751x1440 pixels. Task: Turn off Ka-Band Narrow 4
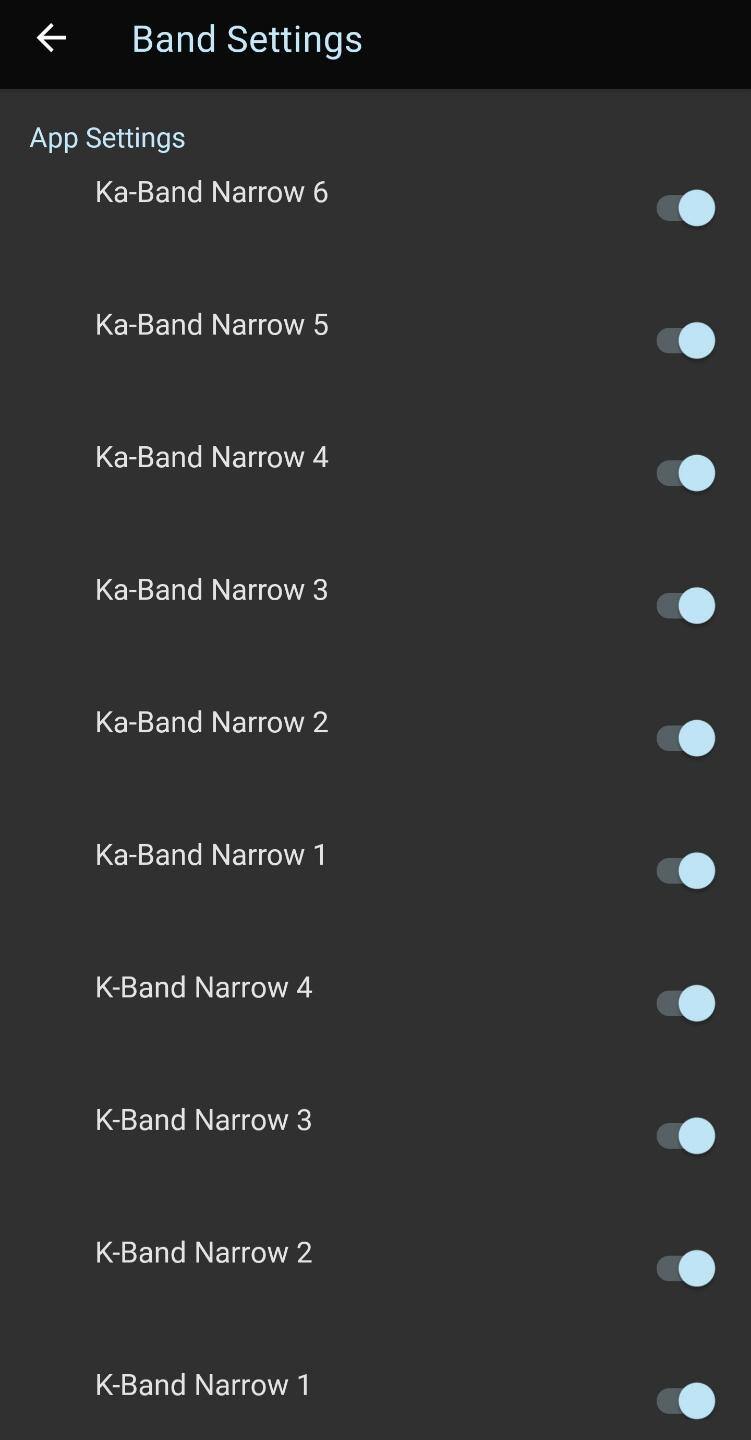pos(686,473)
